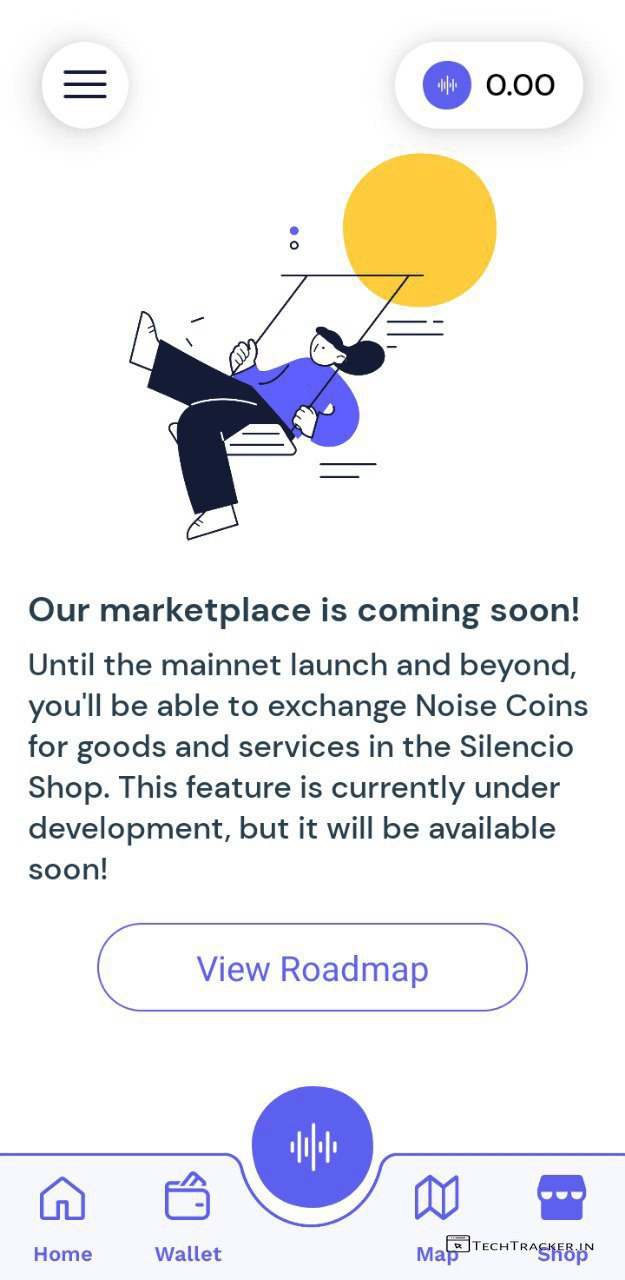Open the hamburger drawer menu
The width and height of the screenshot is (625, 1280).
tap(85, 85)
